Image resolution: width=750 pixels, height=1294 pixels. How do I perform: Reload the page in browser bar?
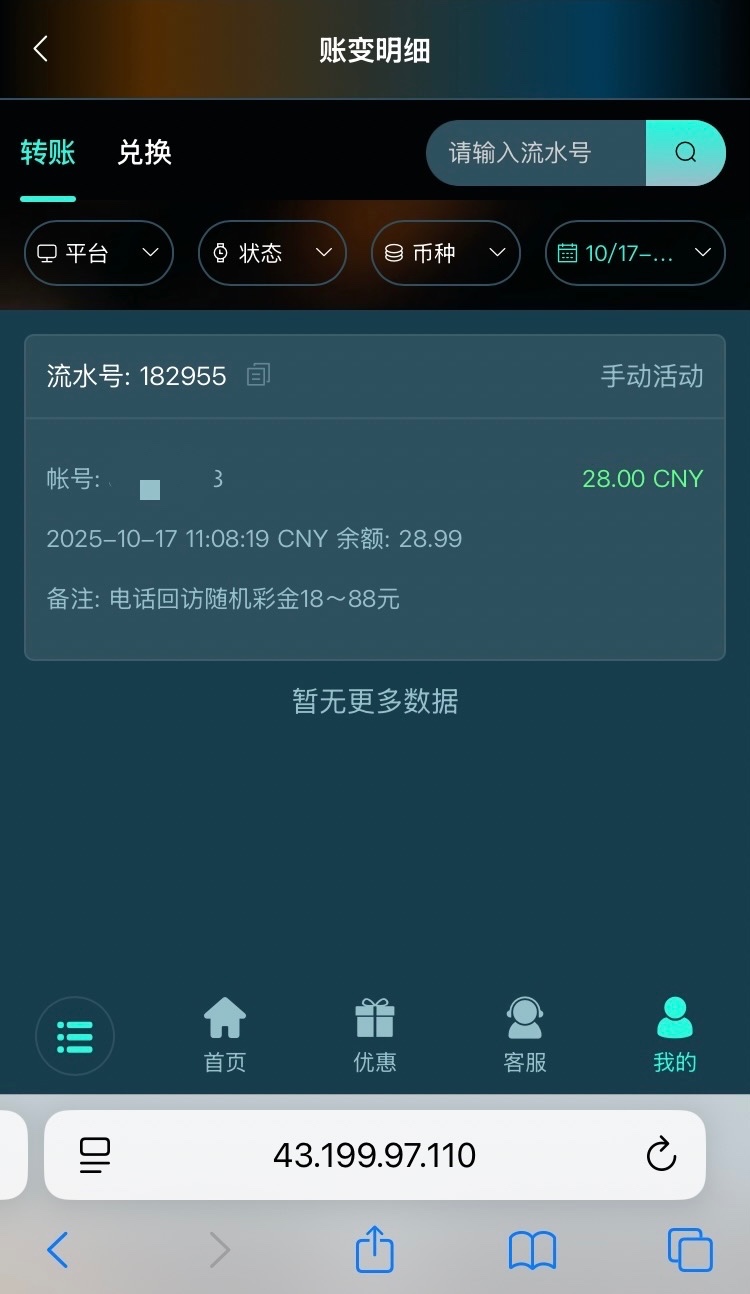tap(661, 1156)
